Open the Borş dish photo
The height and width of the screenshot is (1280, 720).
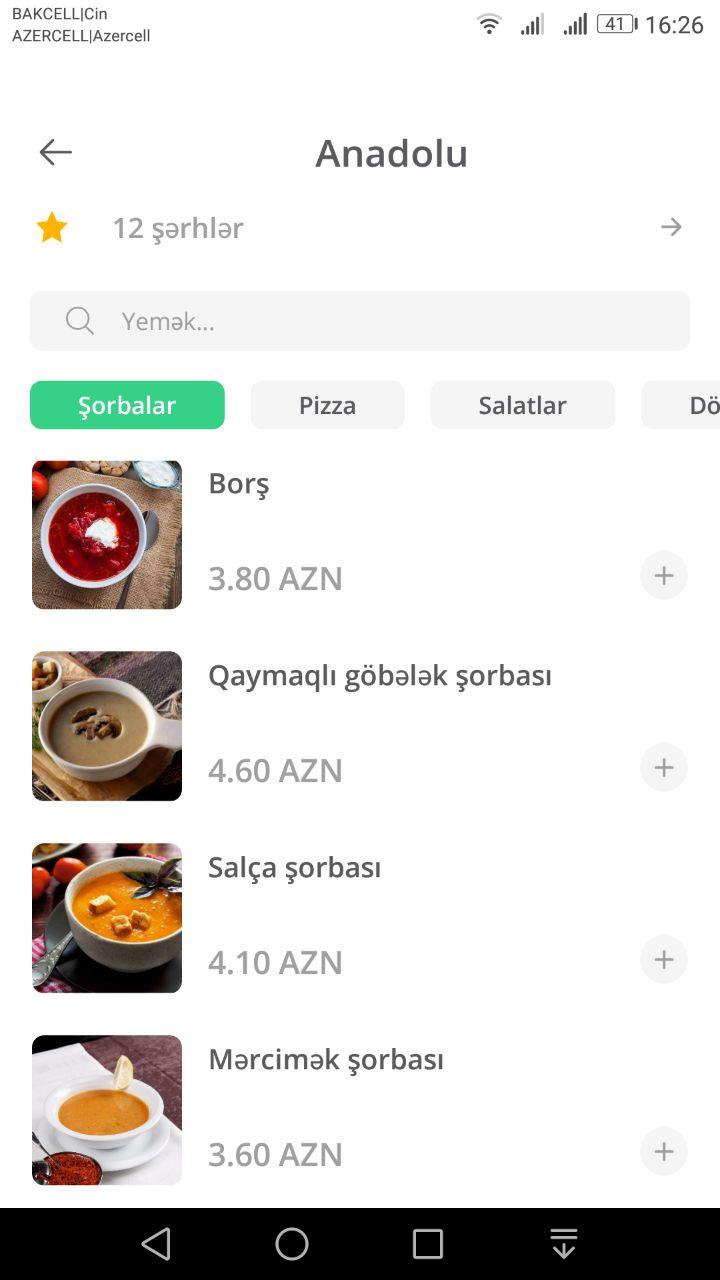click(107, 535)
